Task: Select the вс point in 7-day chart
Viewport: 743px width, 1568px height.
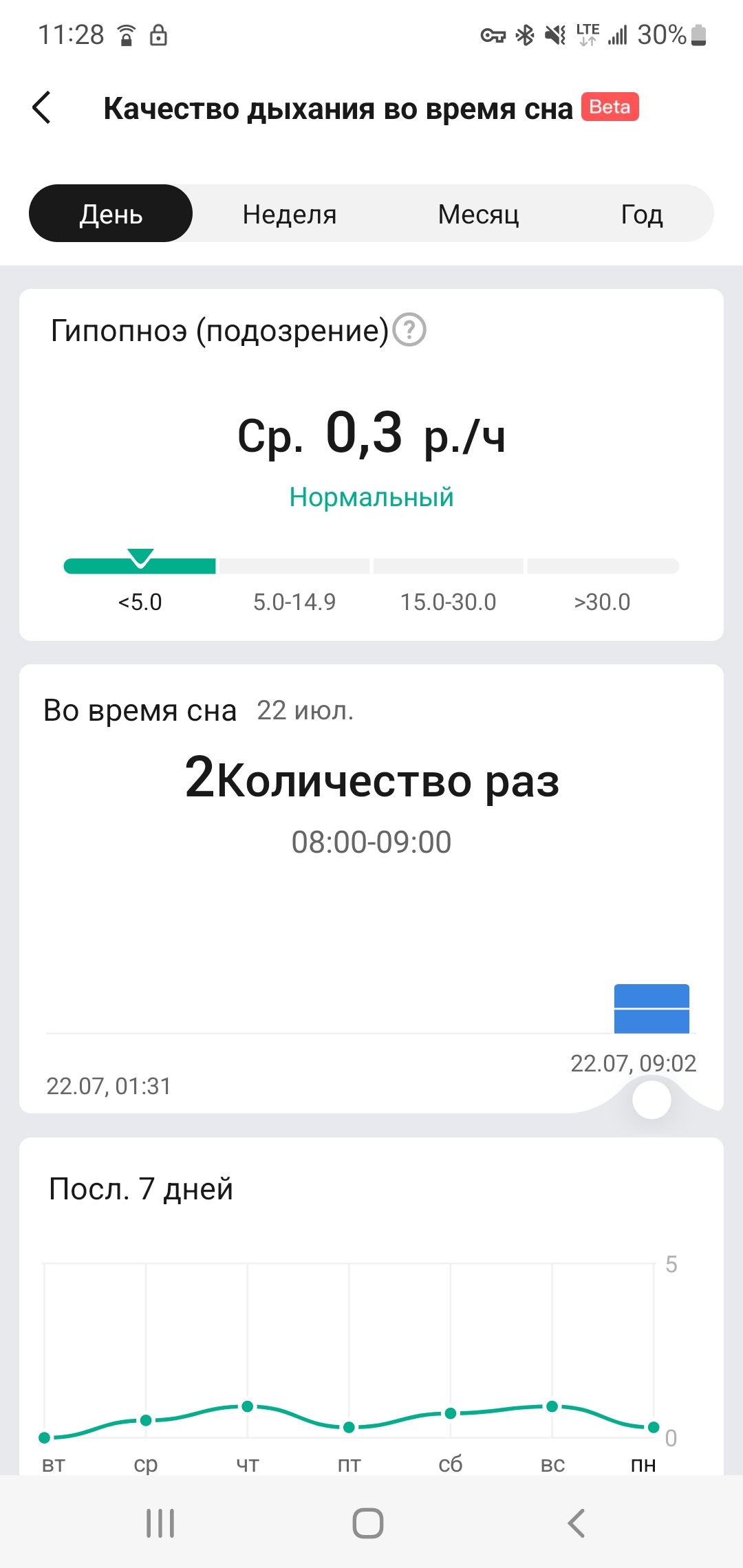Action: [552, 1406]
